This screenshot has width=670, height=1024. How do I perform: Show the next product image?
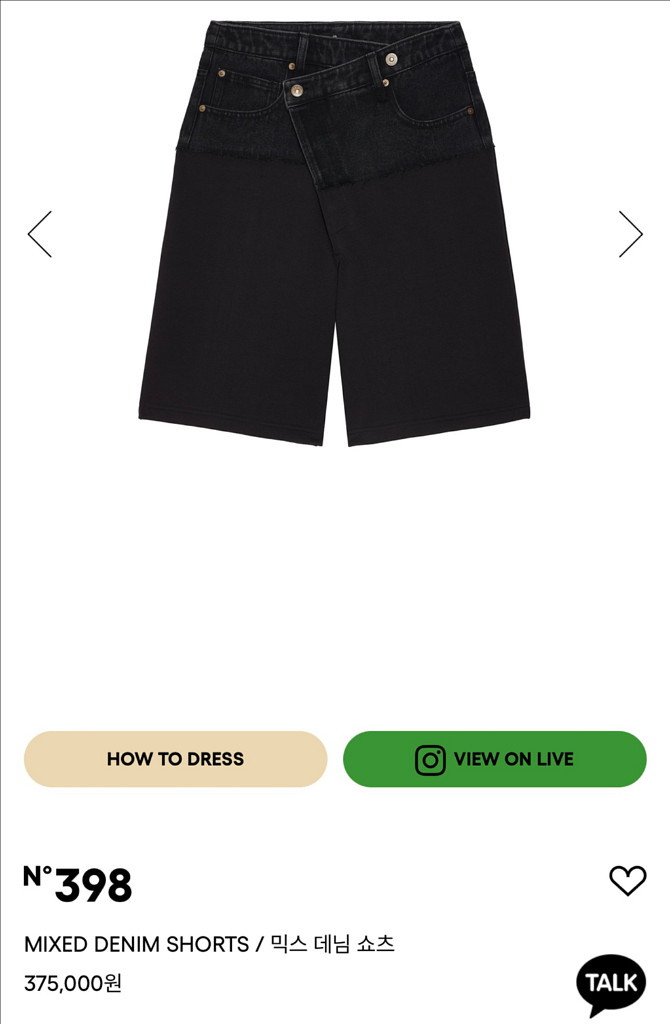pyautogui.click(x=630, y=234)
